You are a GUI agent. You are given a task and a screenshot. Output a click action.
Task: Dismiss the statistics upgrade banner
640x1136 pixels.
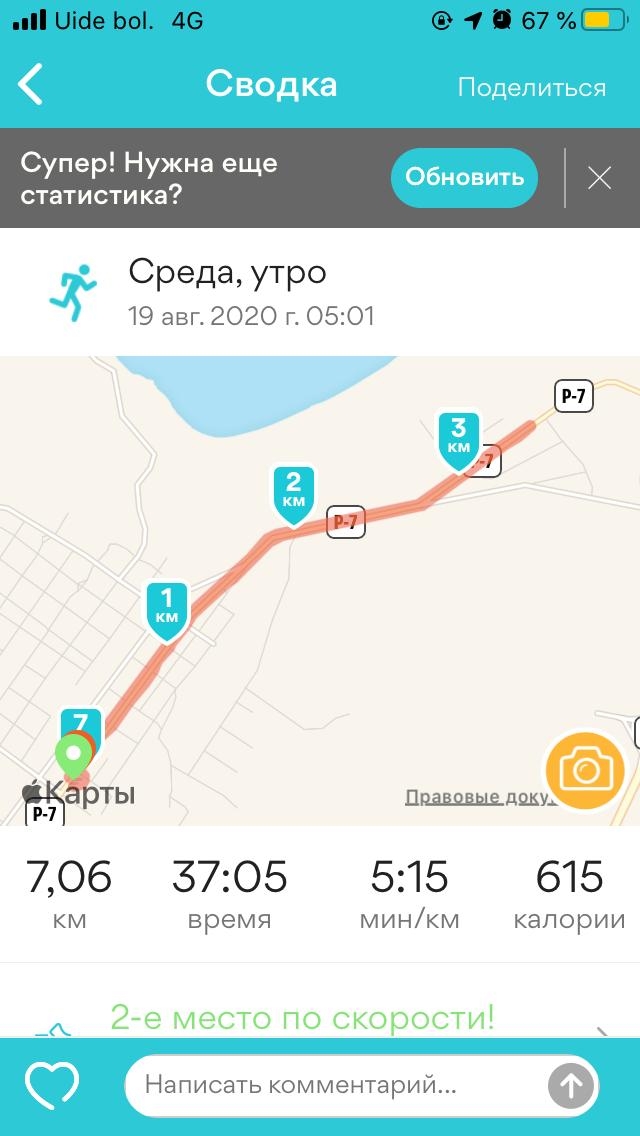coord(599,178)
